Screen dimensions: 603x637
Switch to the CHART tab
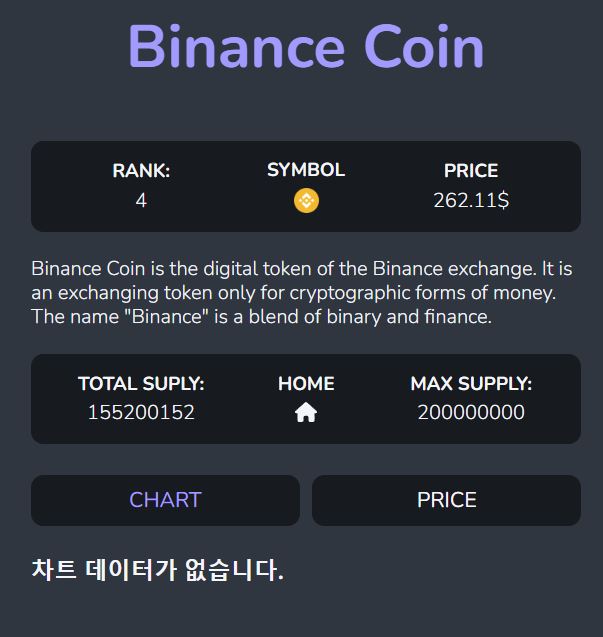[x=165, y=500]
